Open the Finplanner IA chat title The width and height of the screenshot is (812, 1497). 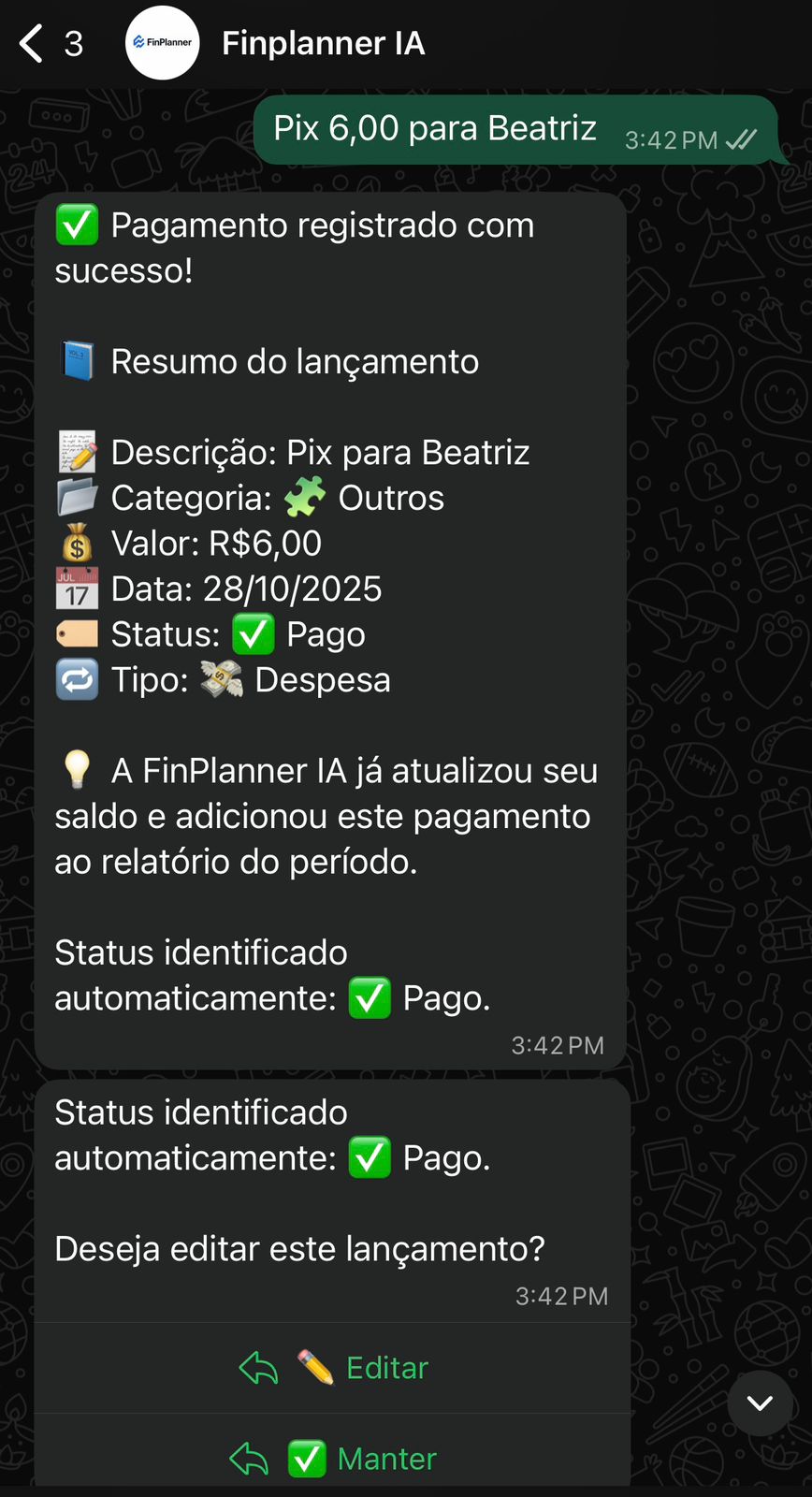tap(323, 43)
